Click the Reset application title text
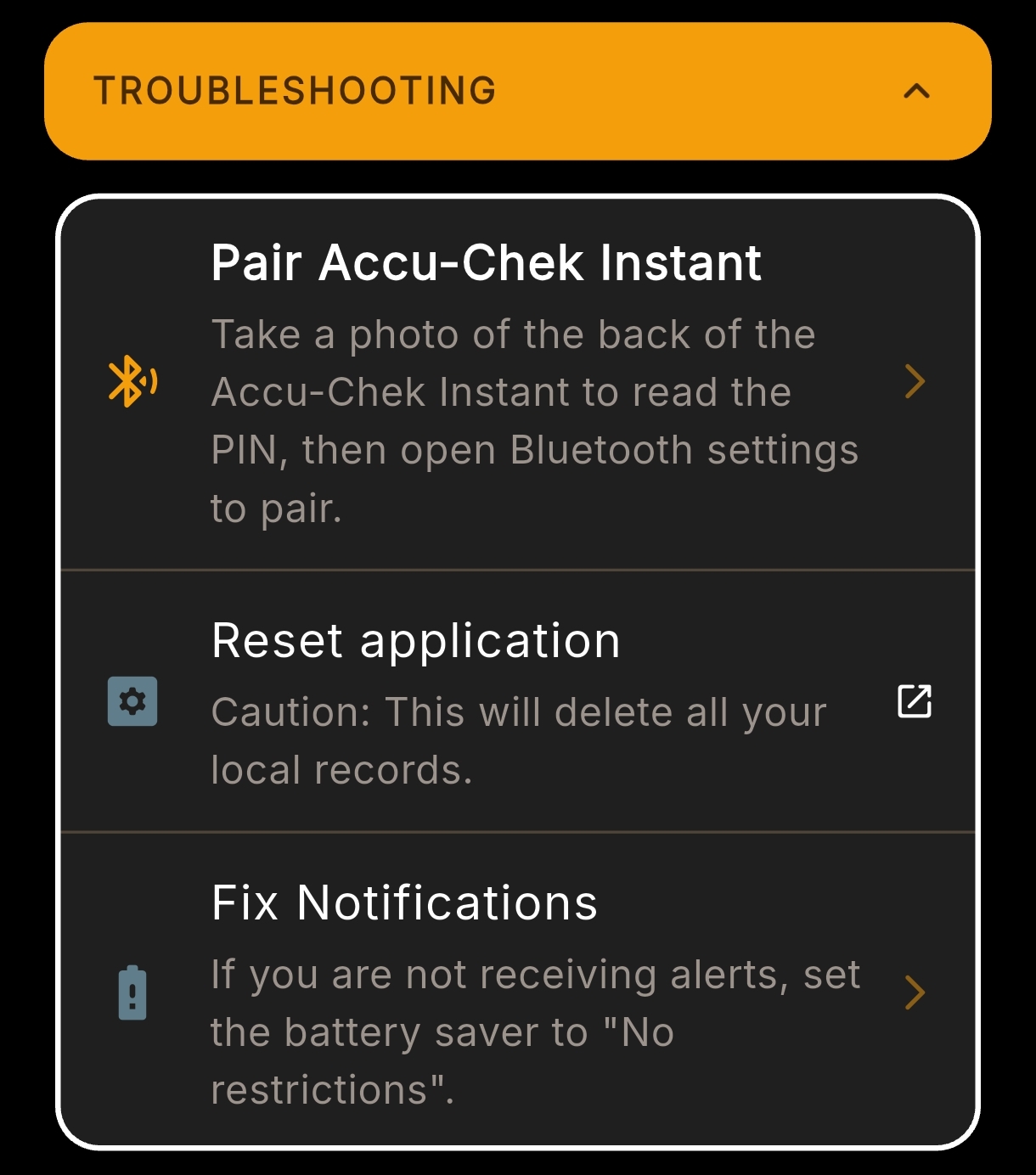Screen dimensions: 1036x1175 coord(415,640)
